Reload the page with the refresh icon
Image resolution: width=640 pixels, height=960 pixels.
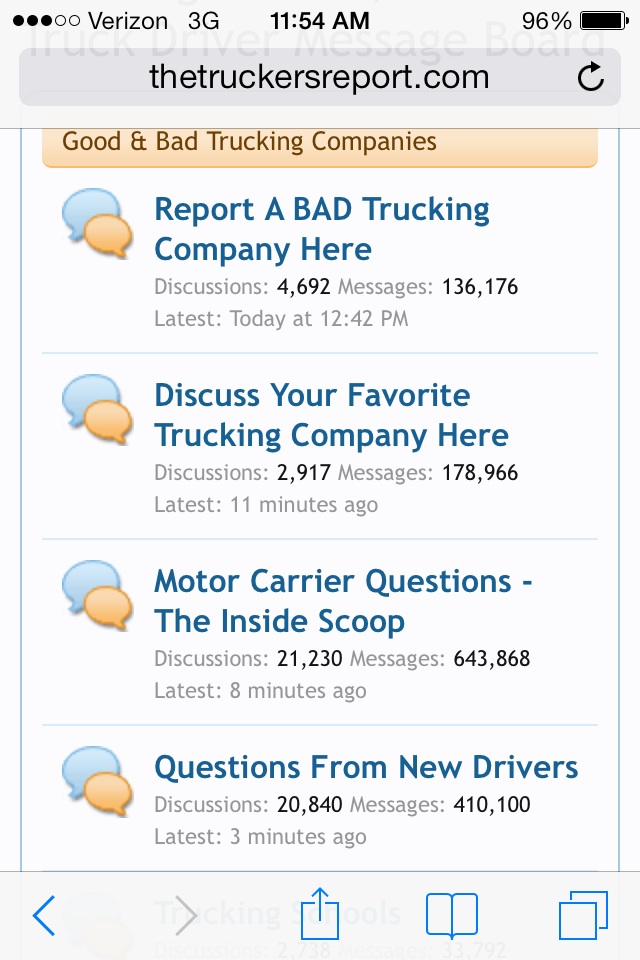coord(591,77)
